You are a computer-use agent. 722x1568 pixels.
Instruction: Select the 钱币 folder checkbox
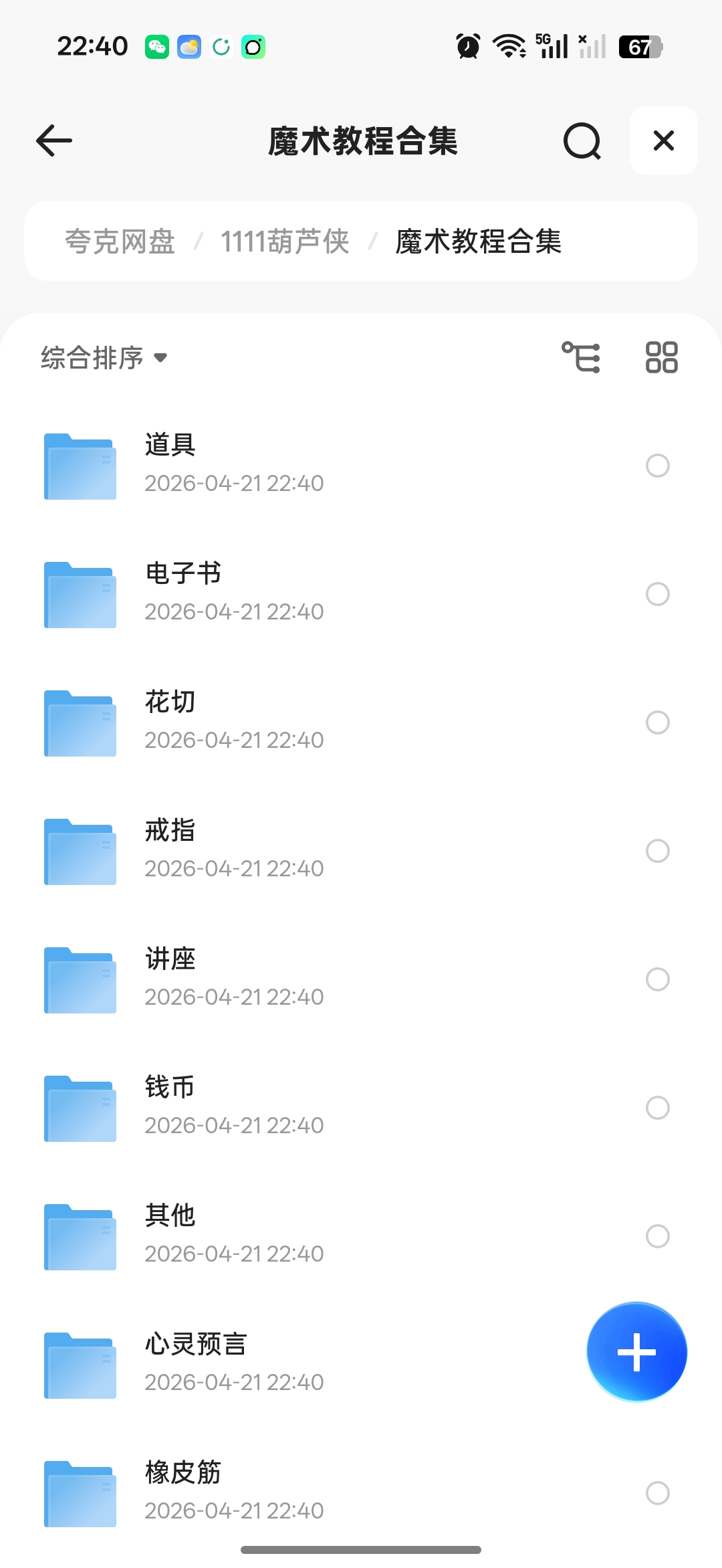coord(658,1108)
